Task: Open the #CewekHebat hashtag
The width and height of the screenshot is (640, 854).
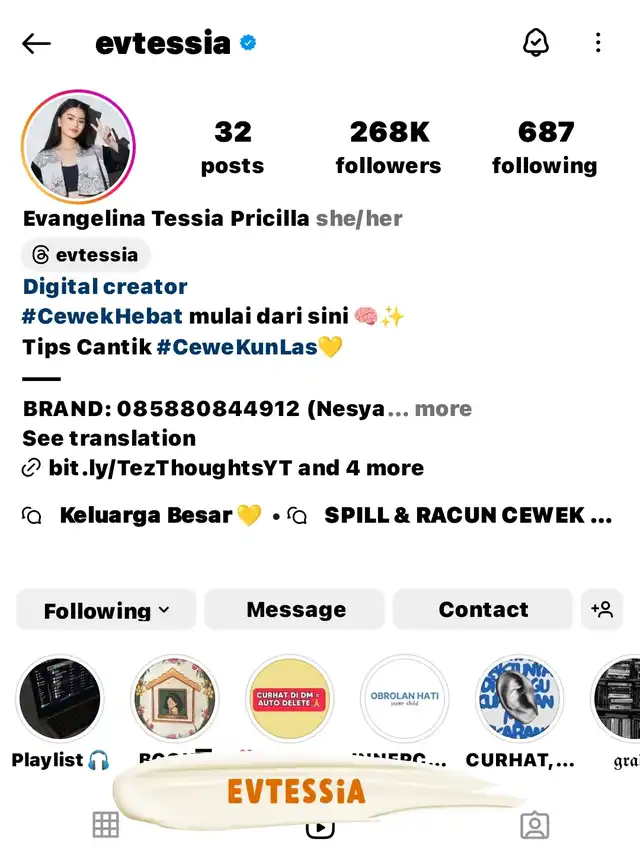Action: tap(103, 316)
